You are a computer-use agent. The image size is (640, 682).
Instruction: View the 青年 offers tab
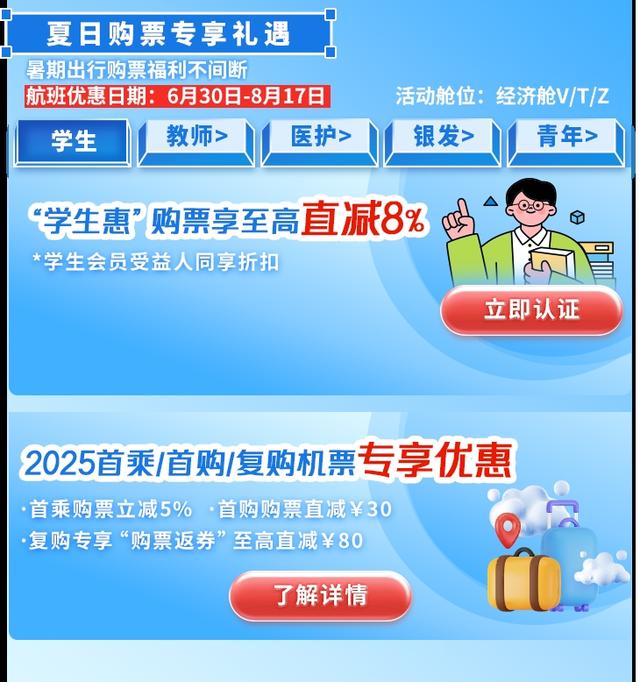point(567,139)
